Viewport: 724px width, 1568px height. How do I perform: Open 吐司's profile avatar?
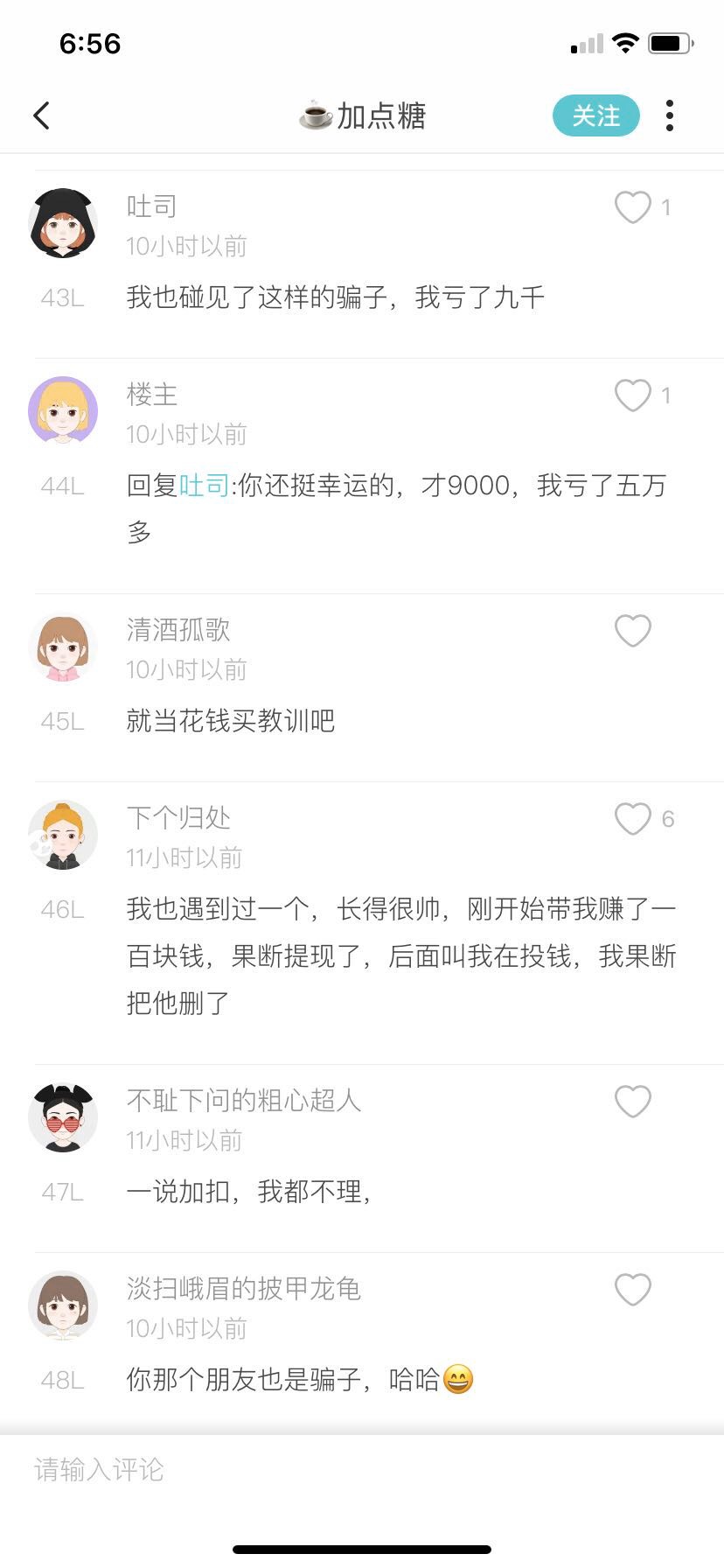(x=63, y=224)
